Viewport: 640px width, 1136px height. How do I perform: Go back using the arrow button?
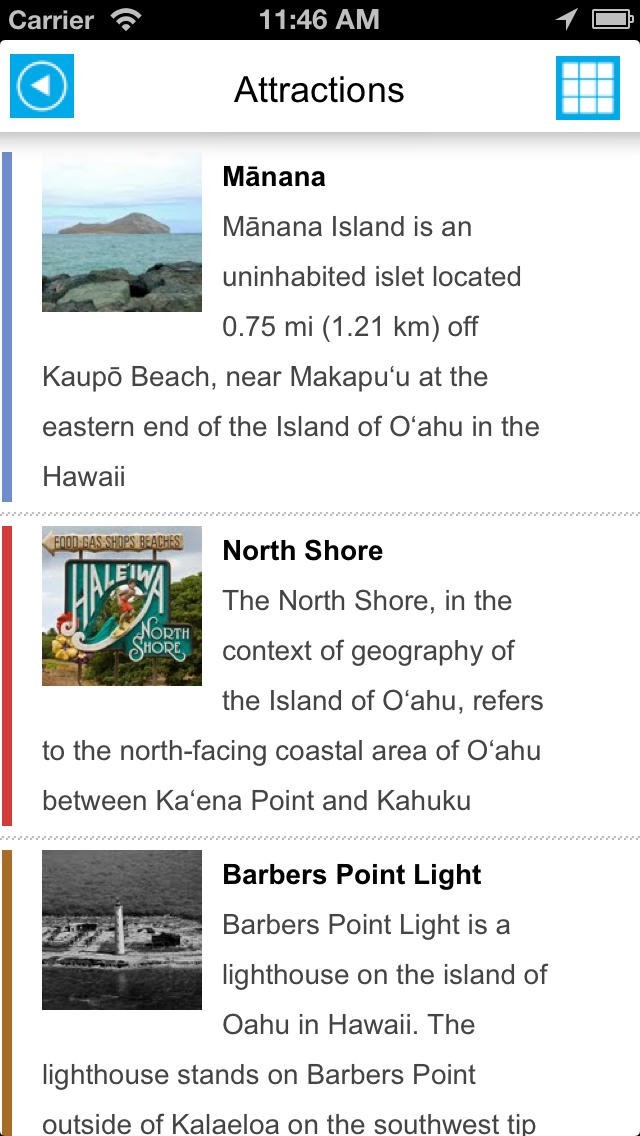[42, 85]
